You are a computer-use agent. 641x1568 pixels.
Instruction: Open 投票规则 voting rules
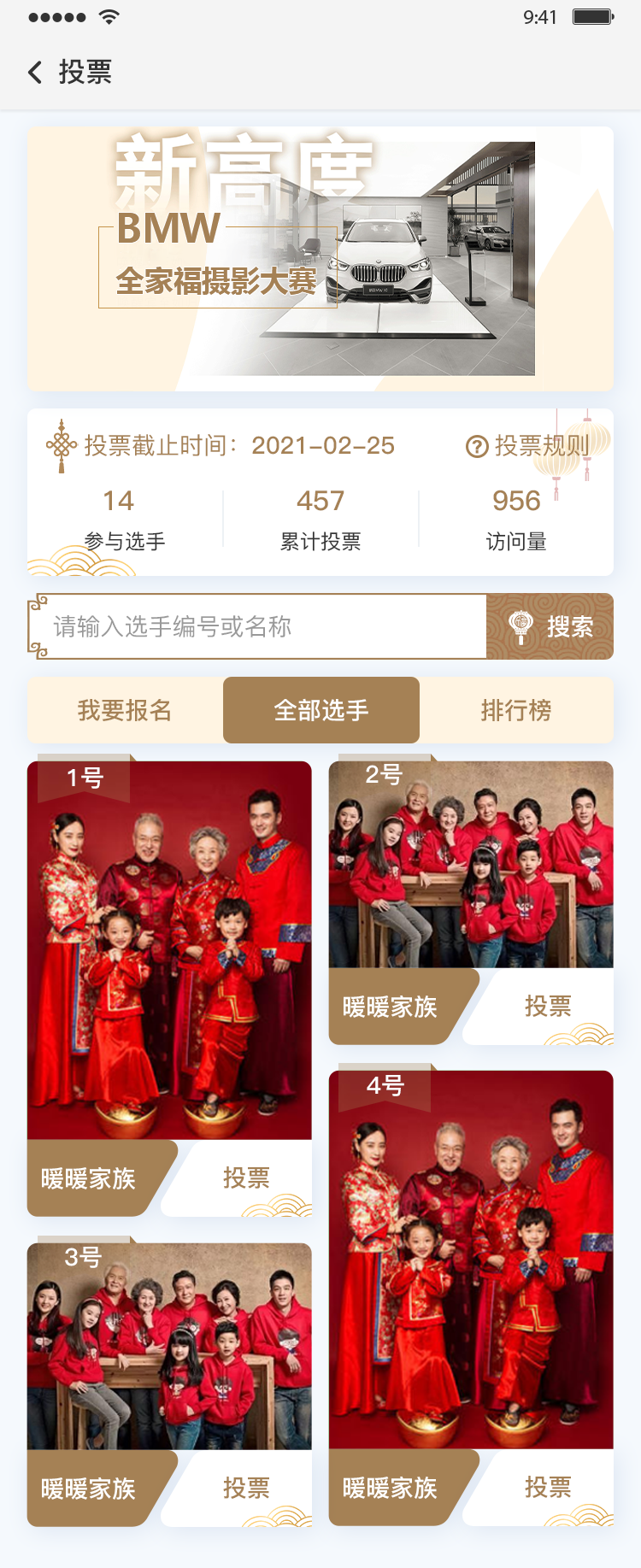pos(527,445)
